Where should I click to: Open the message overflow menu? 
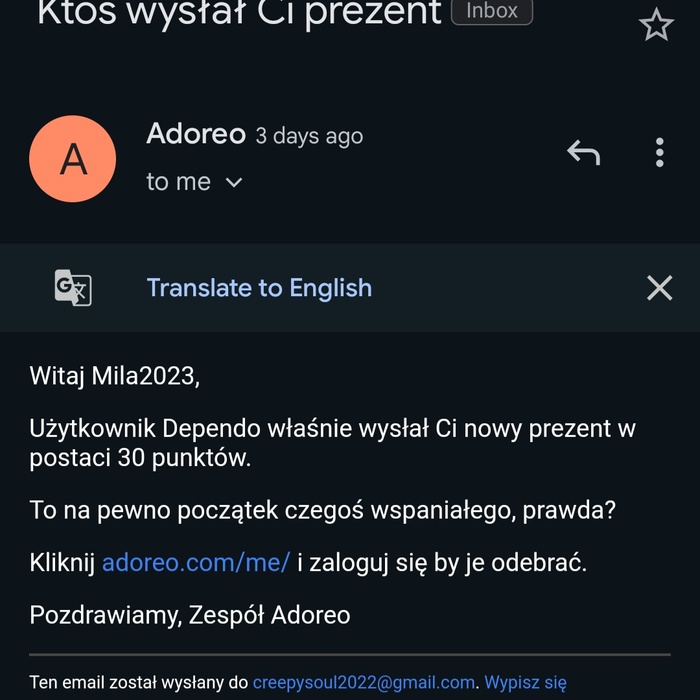tap(659, 153)
